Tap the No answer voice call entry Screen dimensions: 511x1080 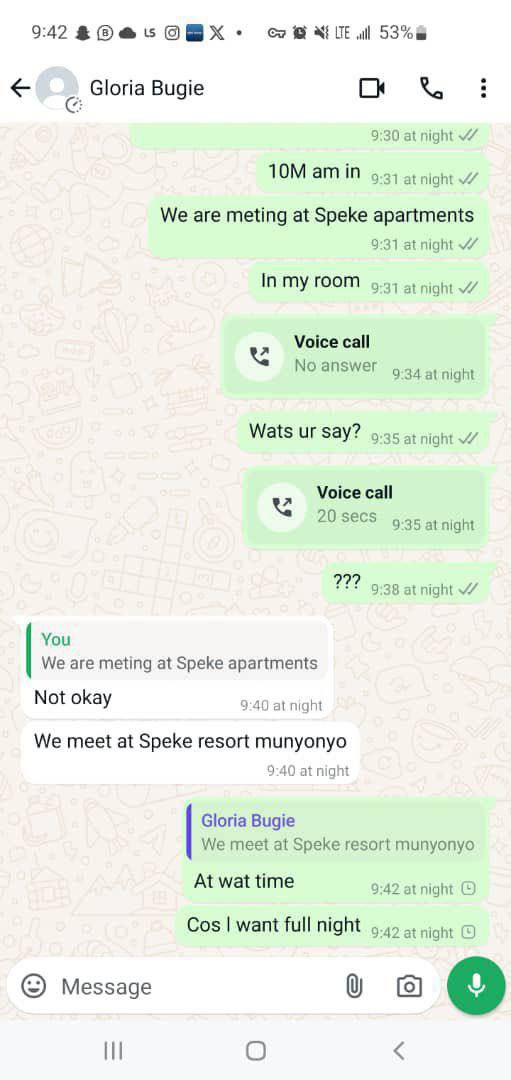(x=355, y=357)
